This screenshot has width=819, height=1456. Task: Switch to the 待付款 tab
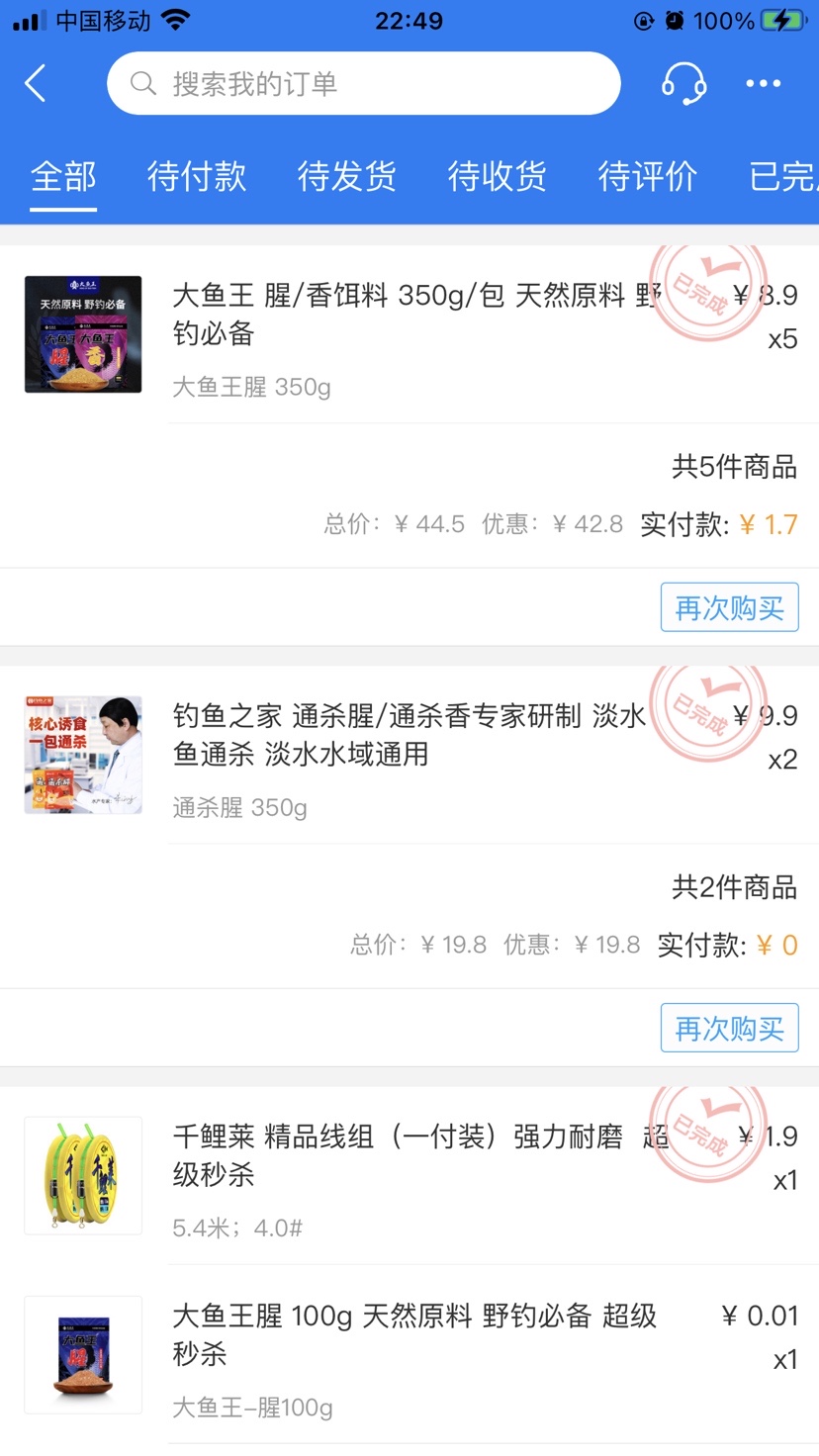pos(196,177)
